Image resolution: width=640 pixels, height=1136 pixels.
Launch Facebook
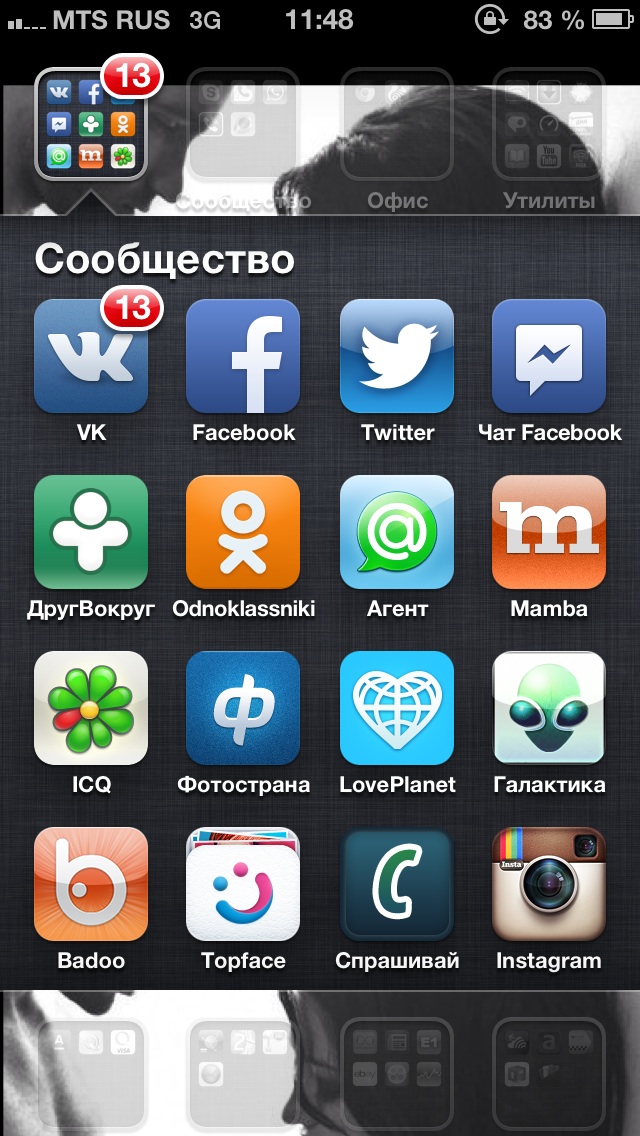click(x=243, y=357)
